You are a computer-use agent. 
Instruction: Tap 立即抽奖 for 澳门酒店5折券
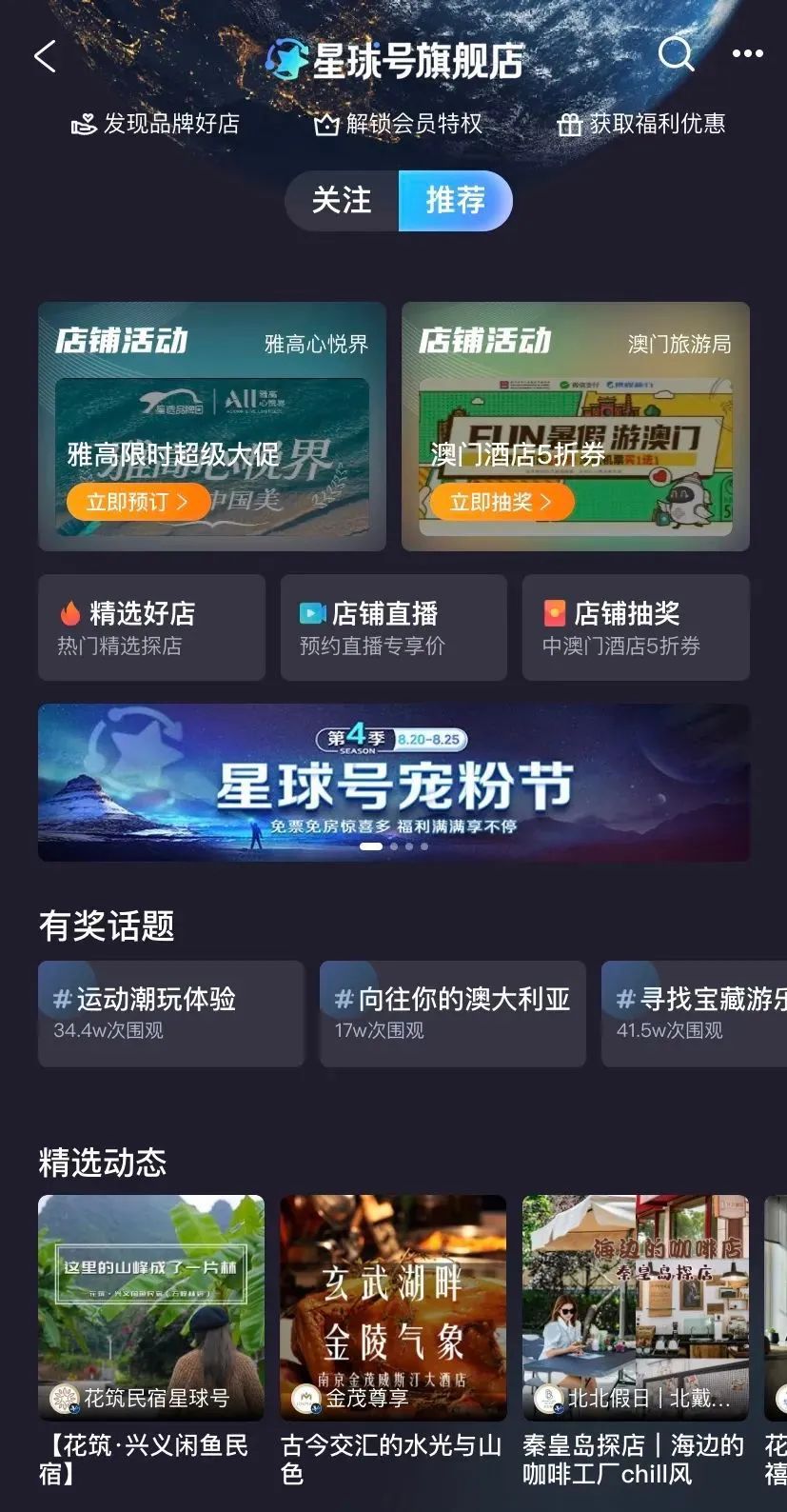(502, 502)
